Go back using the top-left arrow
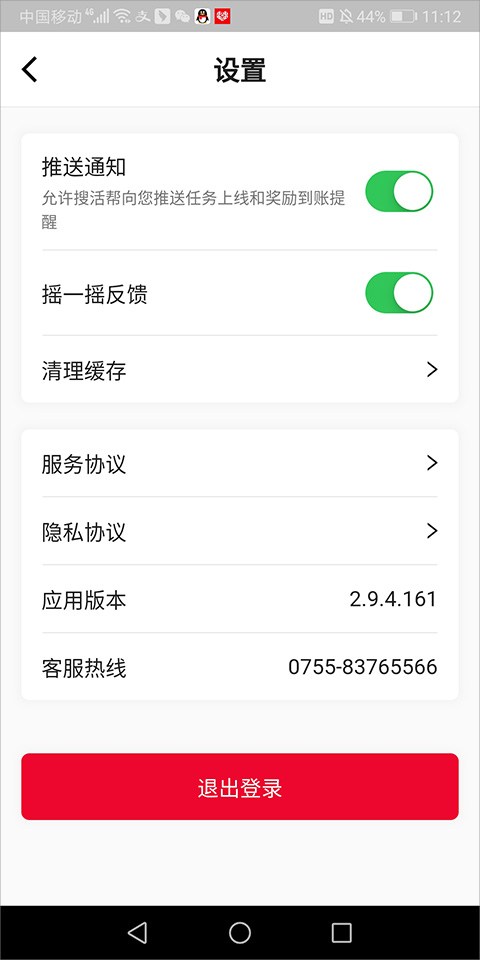Screen dimensions: 480x960 pos(29,69)
